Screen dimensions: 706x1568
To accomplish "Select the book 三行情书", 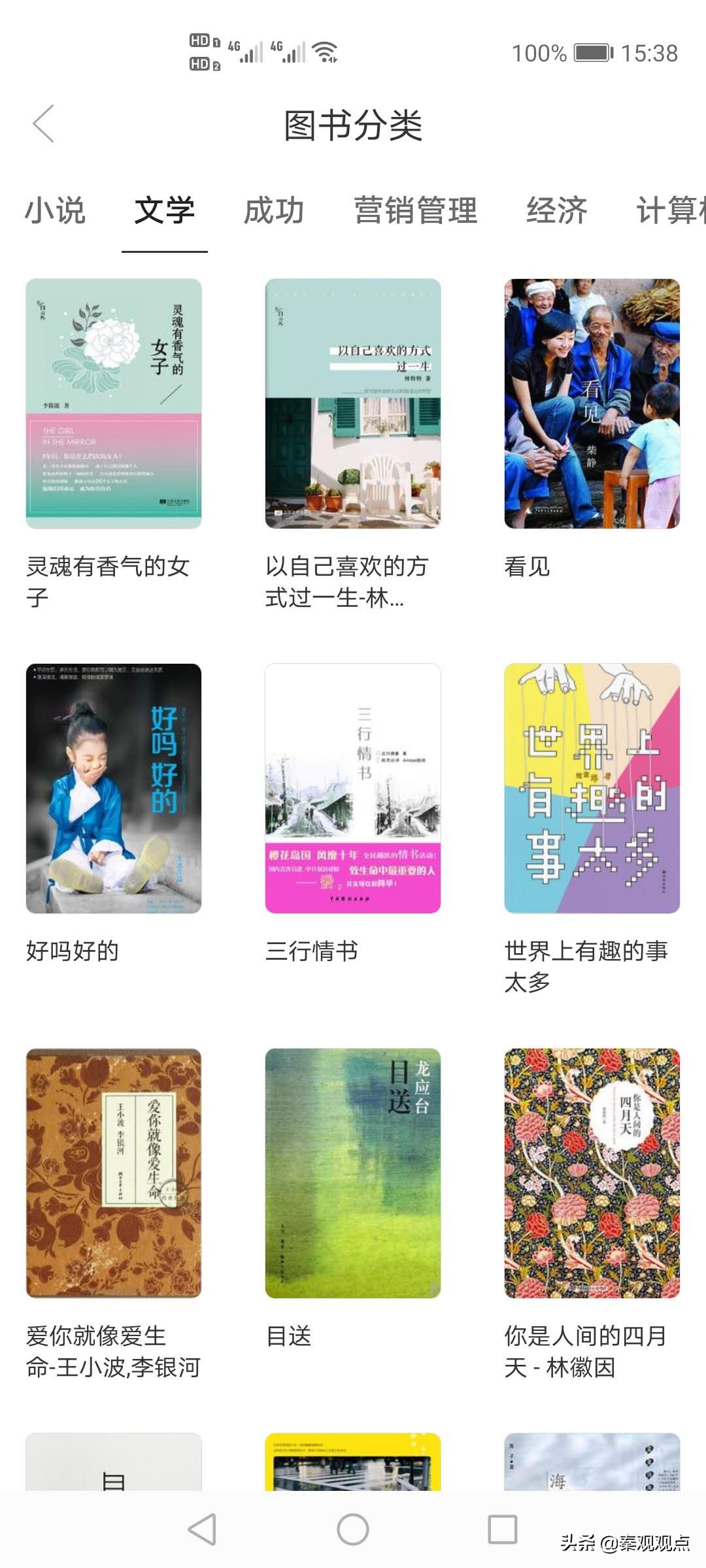I will pyautogui.click(x=353, y=788).
